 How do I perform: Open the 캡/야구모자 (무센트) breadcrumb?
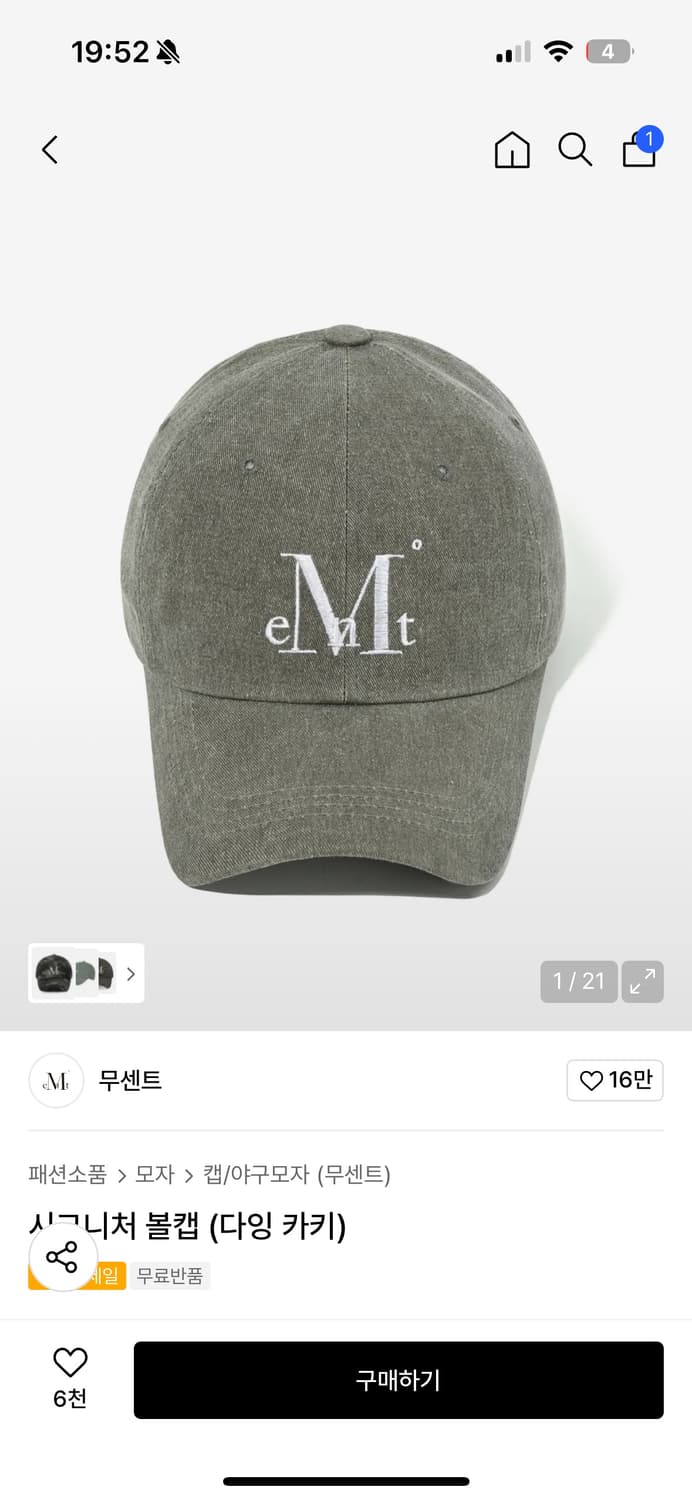pyautogui.click(x=297, y=1174)
